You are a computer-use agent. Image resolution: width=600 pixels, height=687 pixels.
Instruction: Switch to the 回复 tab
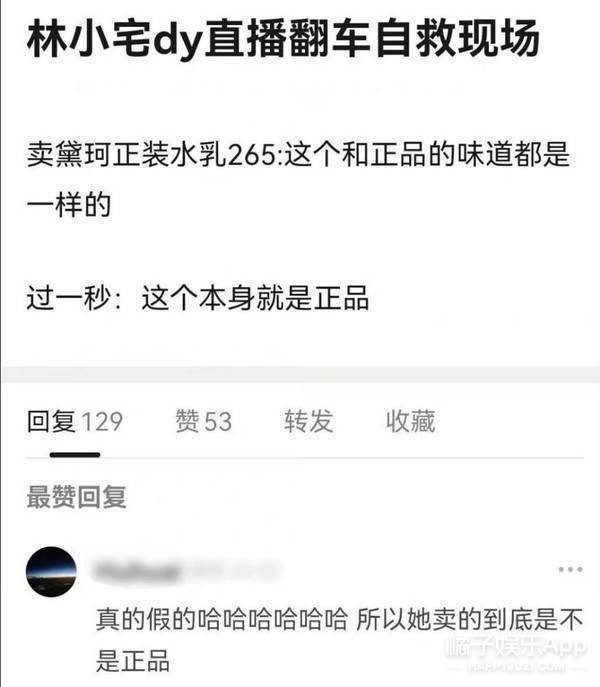coord(74,422)
